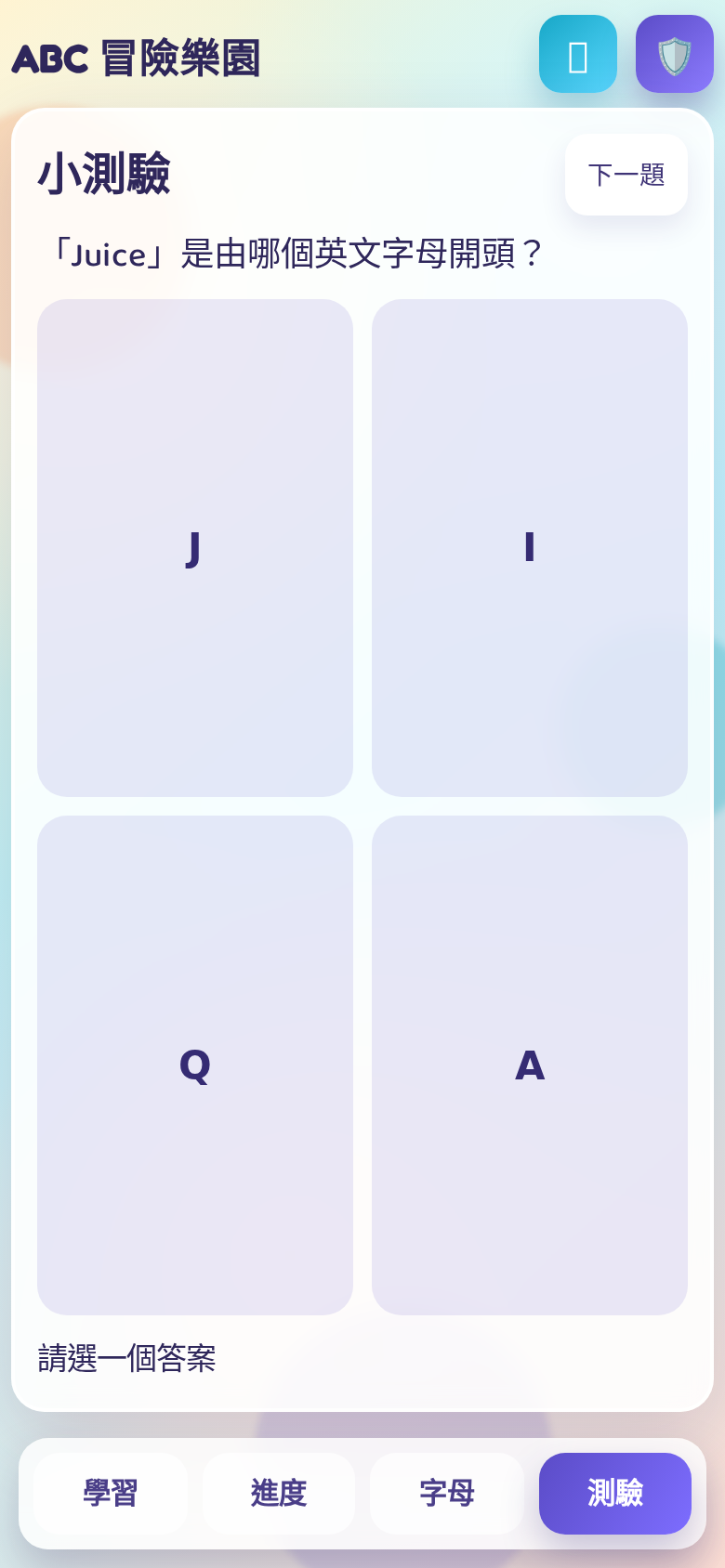Screen dimensions: 725x1568
Task: Select the 測驗 tab
Action: click(615, 1493)
